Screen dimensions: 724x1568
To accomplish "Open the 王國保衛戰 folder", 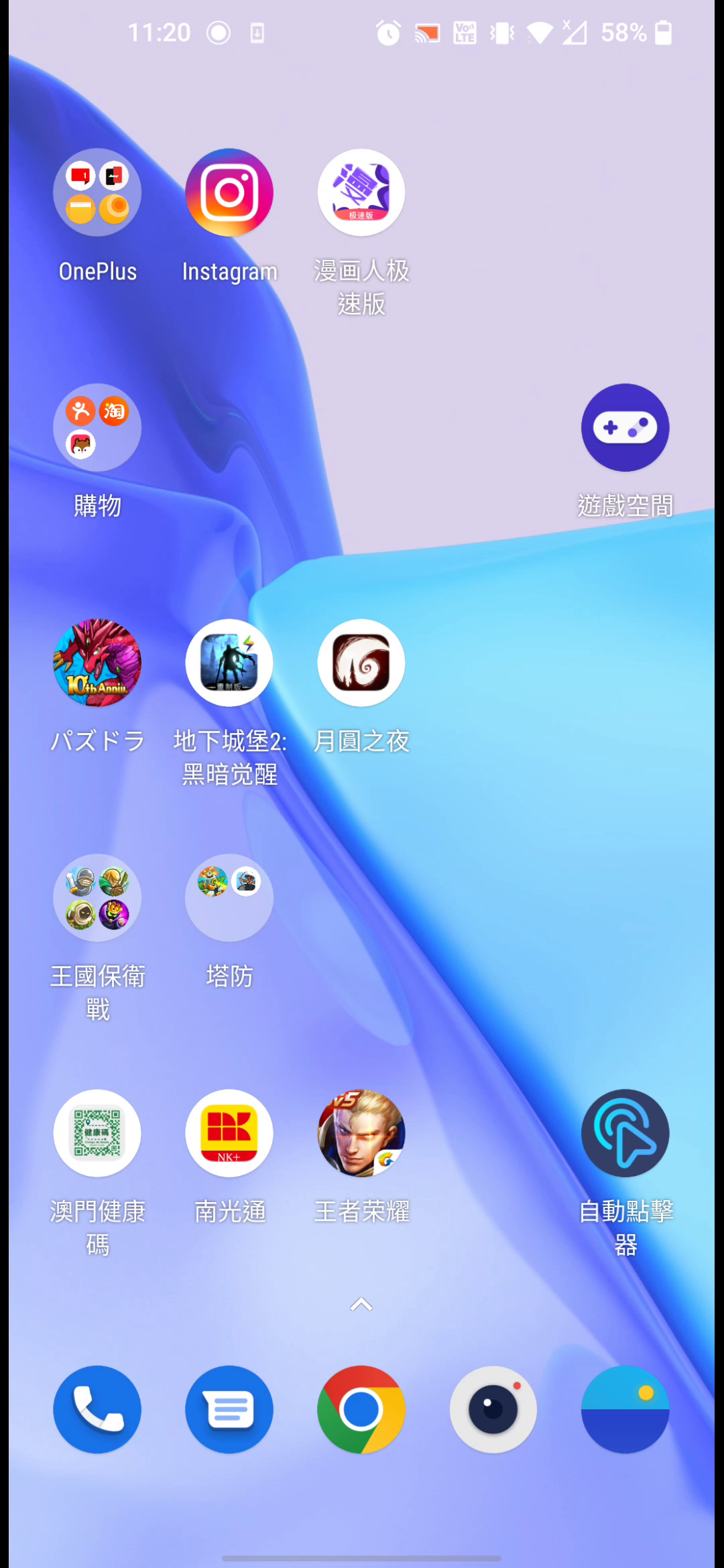I will tap(97, 898).
